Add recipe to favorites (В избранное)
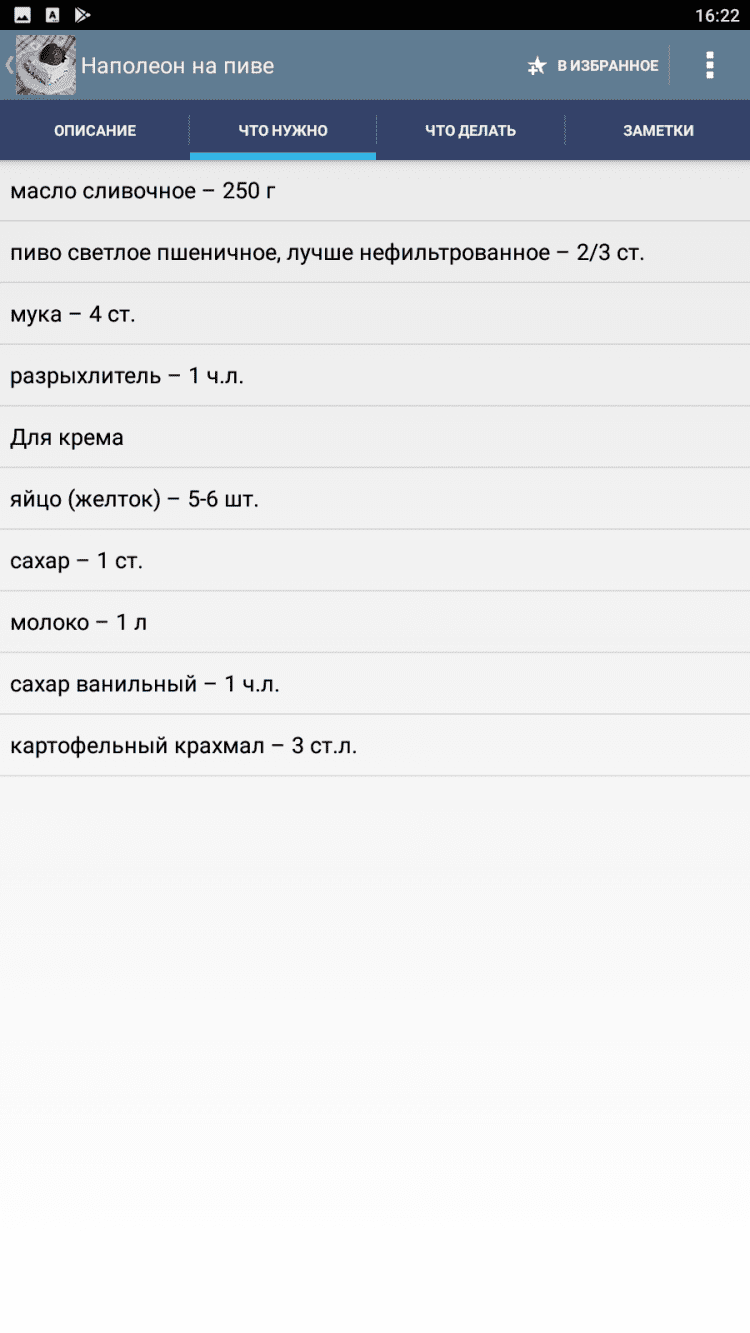750x1333 pixels. [593, 66]
